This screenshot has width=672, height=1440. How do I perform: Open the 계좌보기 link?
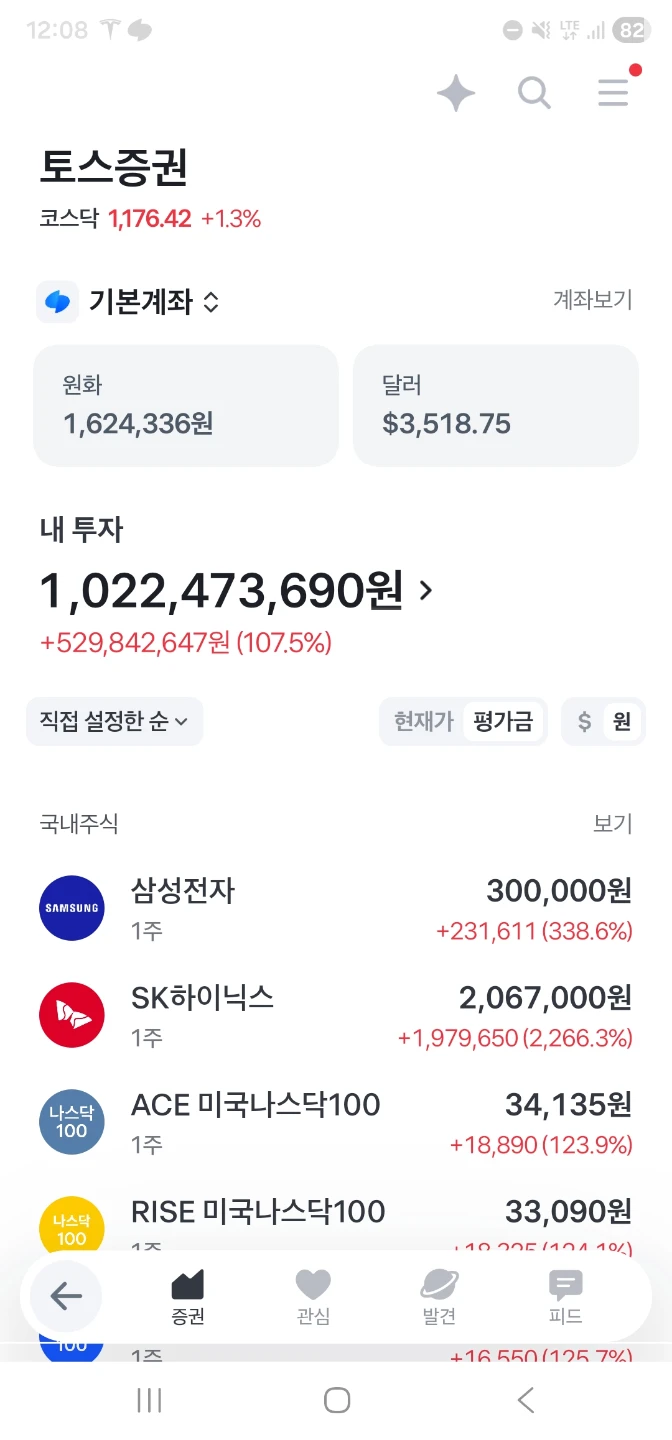click(x=593, y=300)
